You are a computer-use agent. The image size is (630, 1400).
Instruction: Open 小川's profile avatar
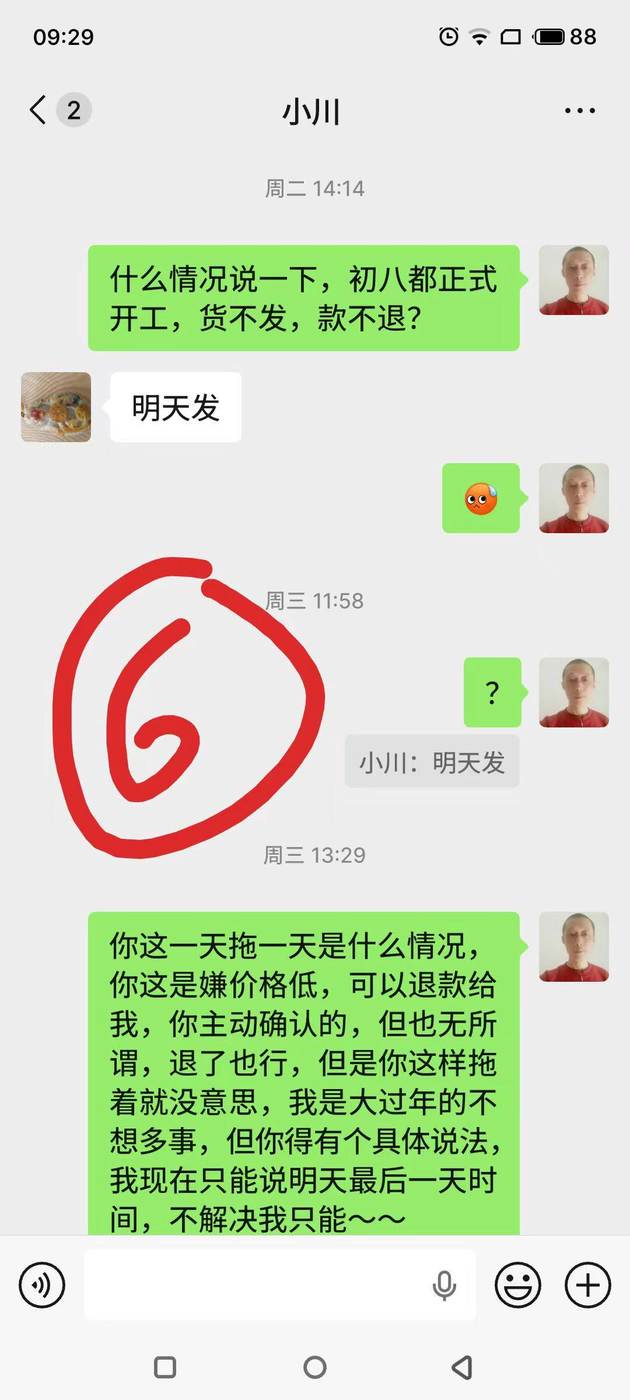(56, 407)
